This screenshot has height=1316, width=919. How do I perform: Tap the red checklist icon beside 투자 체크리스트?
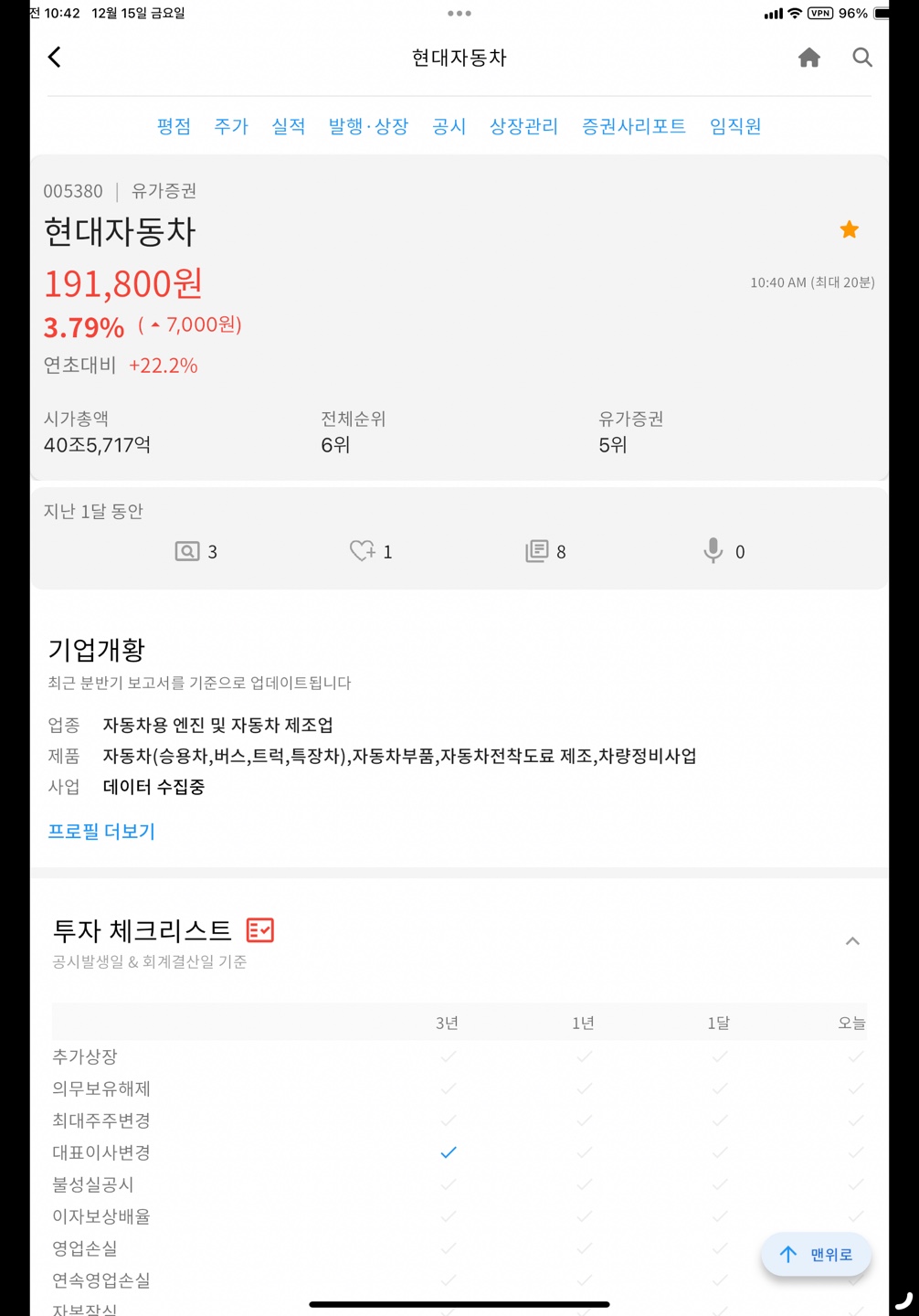coord(260,929)
